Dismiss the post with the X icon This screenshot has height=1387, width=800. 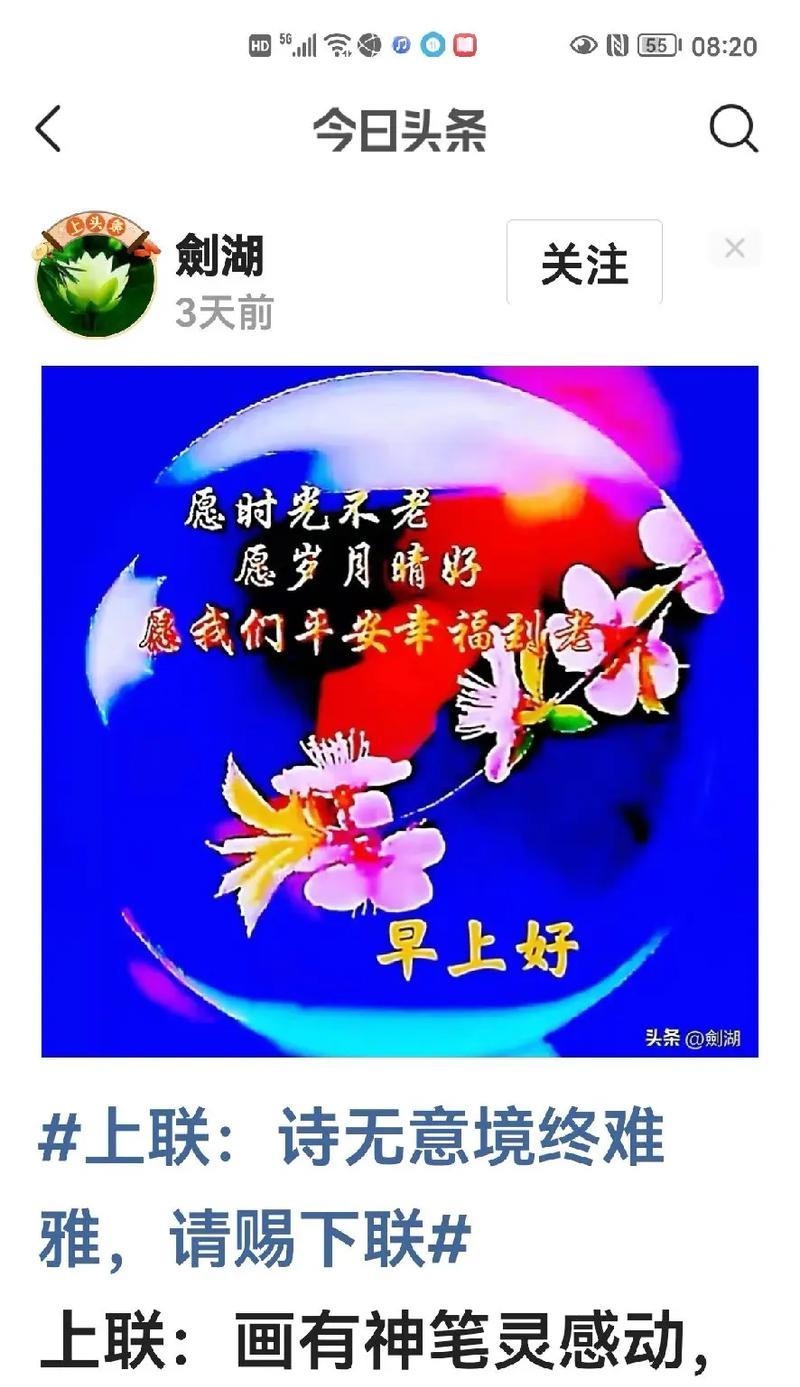point(735,248)
